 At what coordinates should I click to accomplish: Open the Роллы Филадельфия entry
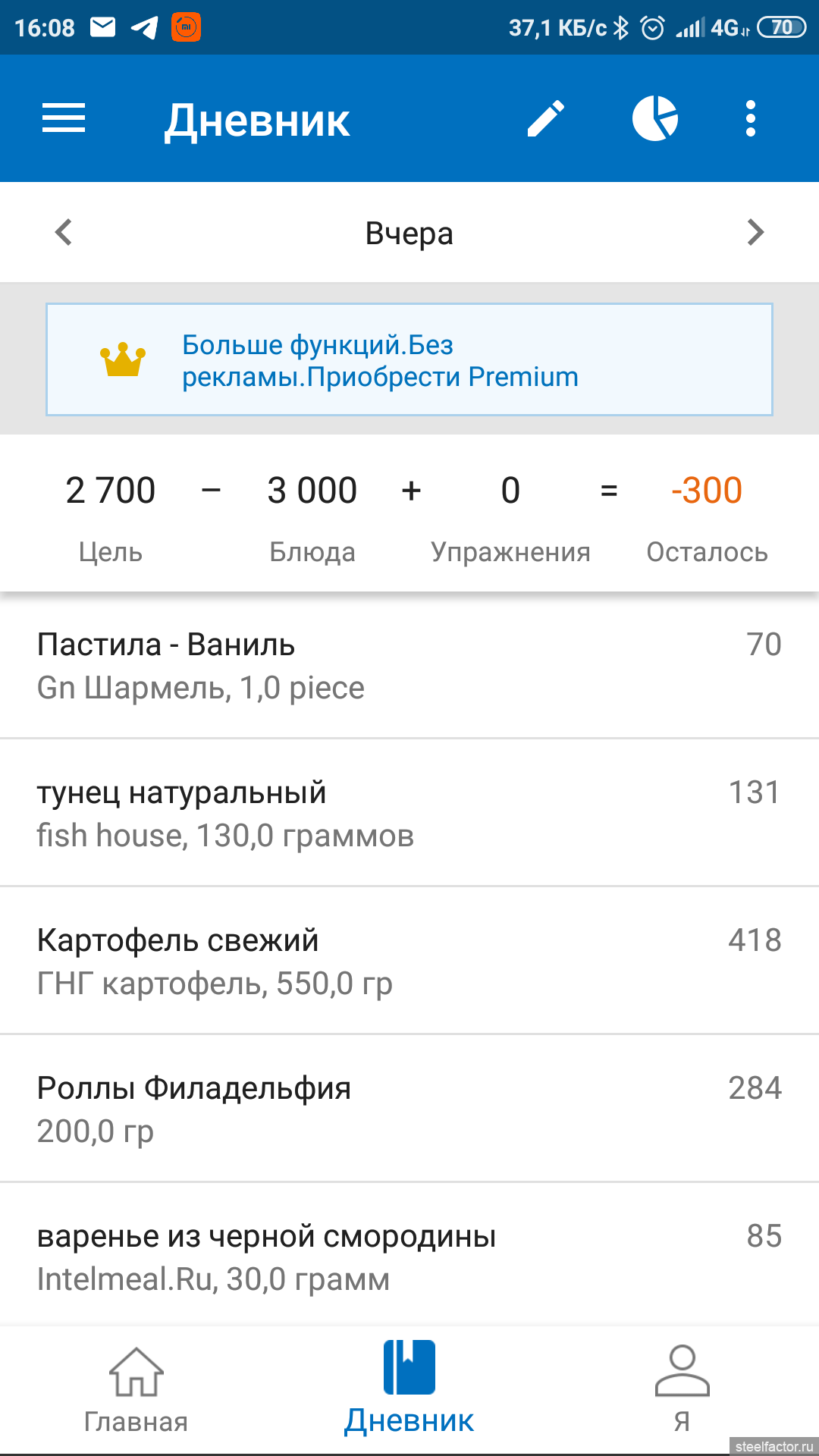(409, 1109)
